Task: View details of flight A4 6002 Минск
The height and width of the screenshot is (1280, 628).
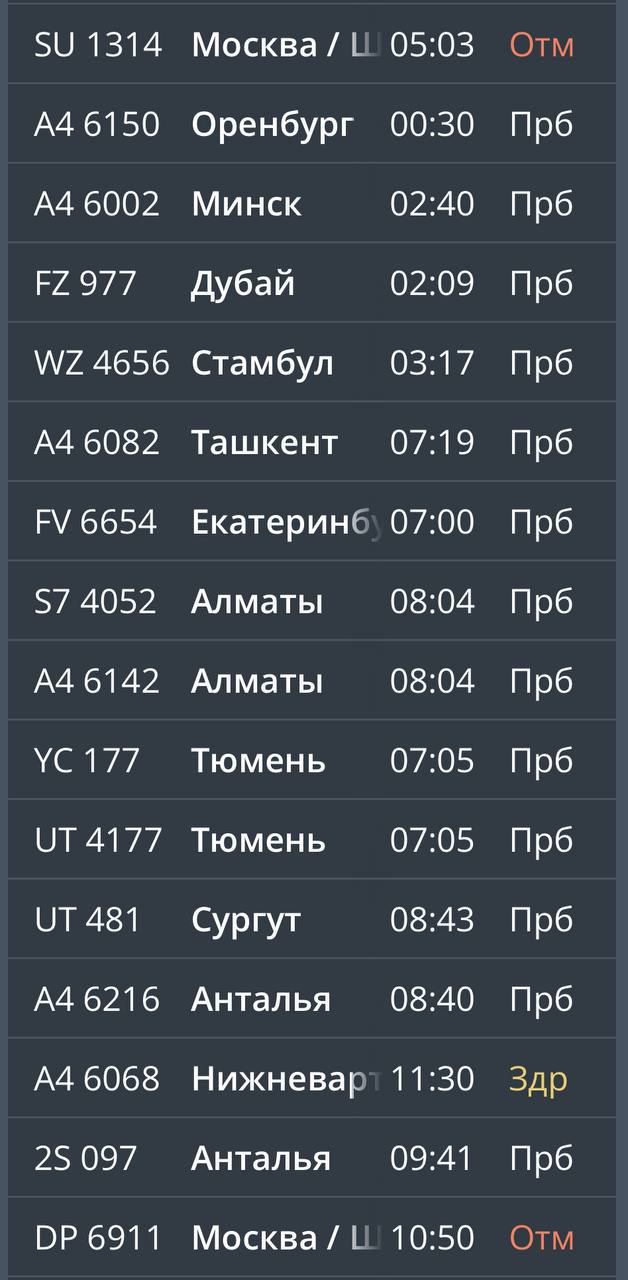Action: point(312,203)
